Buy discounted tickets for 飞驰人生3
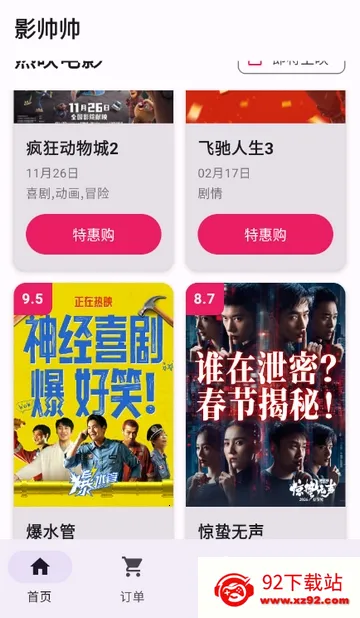Screen dimensions: 360x618 click(265, 234)
